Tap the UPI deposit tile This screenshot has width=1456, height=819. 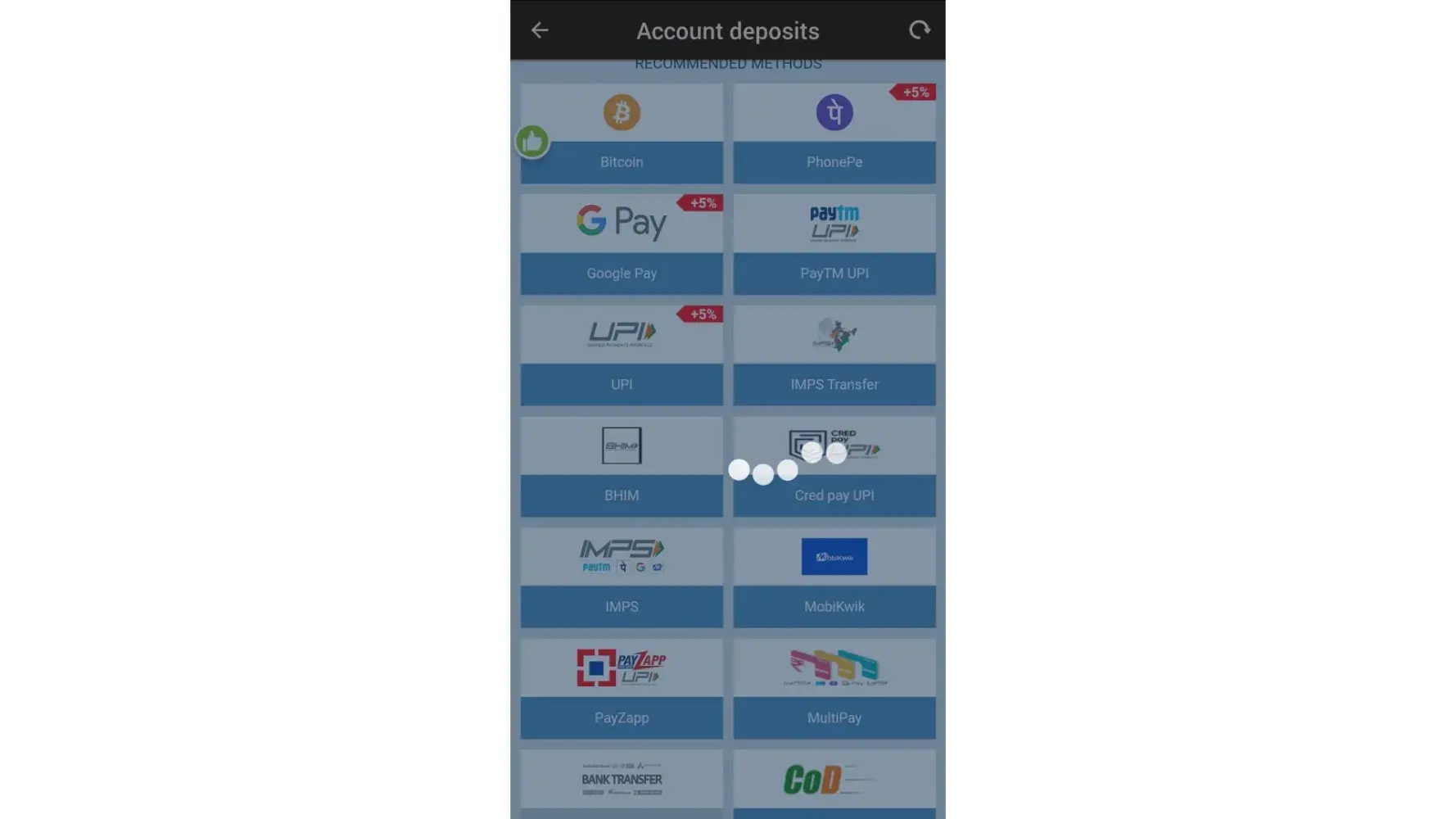point(622,355)
